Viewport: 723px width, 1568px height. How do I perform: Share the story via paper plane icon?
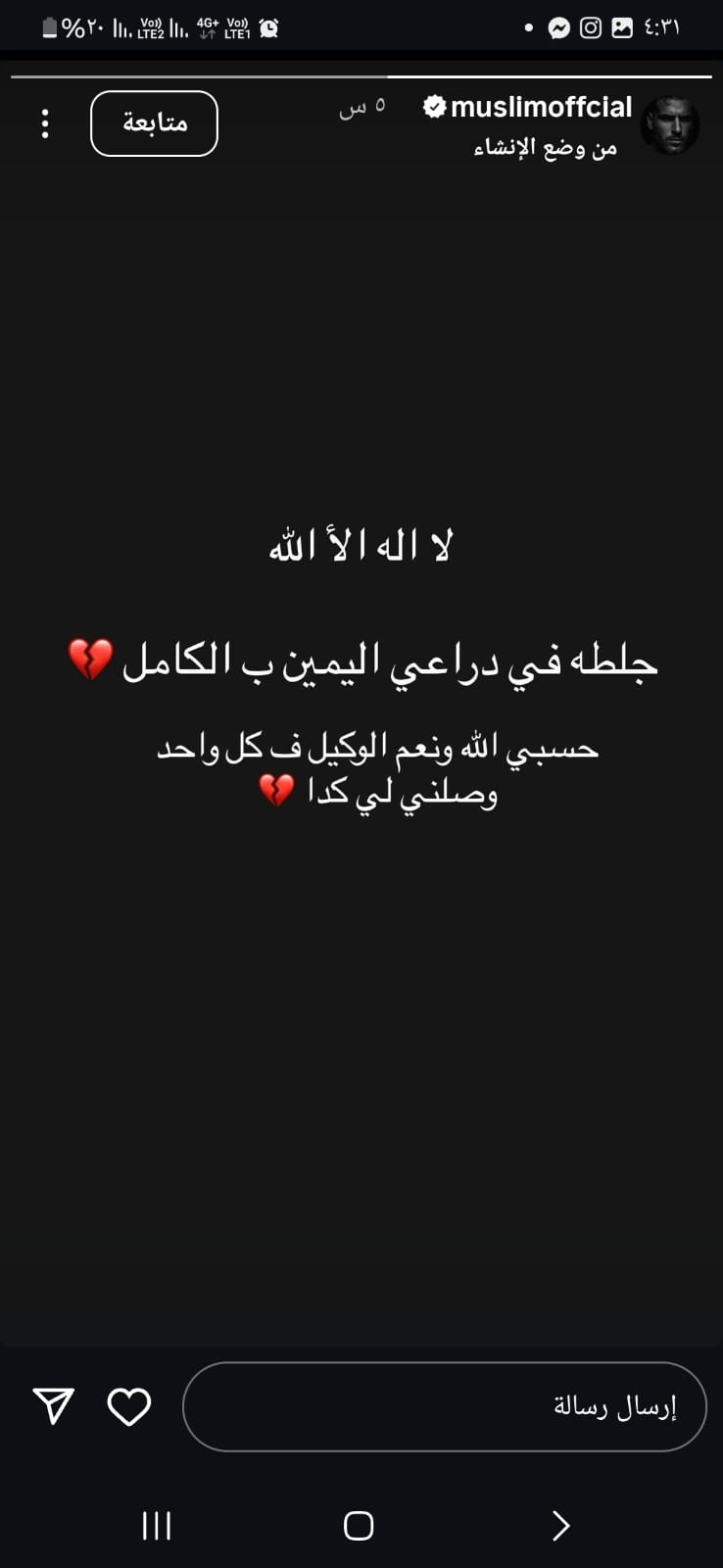54,1406
